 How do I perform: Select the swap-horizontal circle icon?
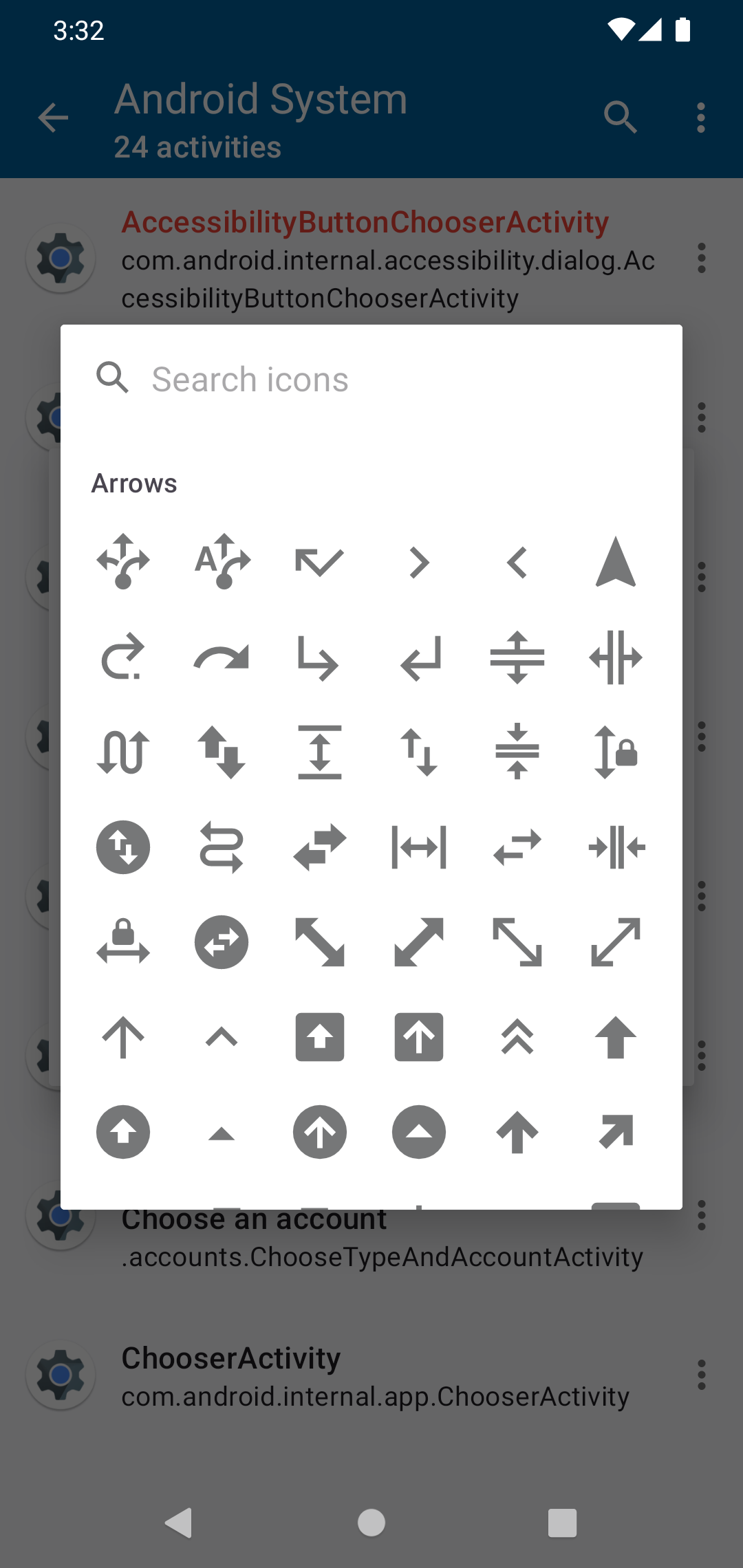222,942
